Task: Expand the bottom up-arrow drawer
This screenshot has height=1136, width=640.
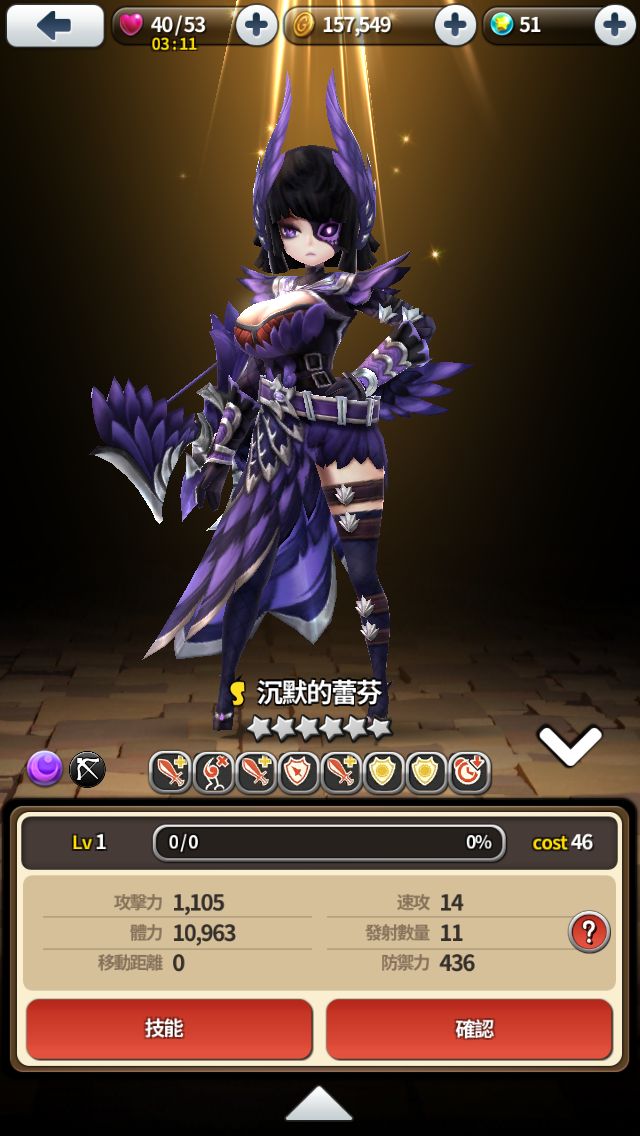Action: [319, 1104]
